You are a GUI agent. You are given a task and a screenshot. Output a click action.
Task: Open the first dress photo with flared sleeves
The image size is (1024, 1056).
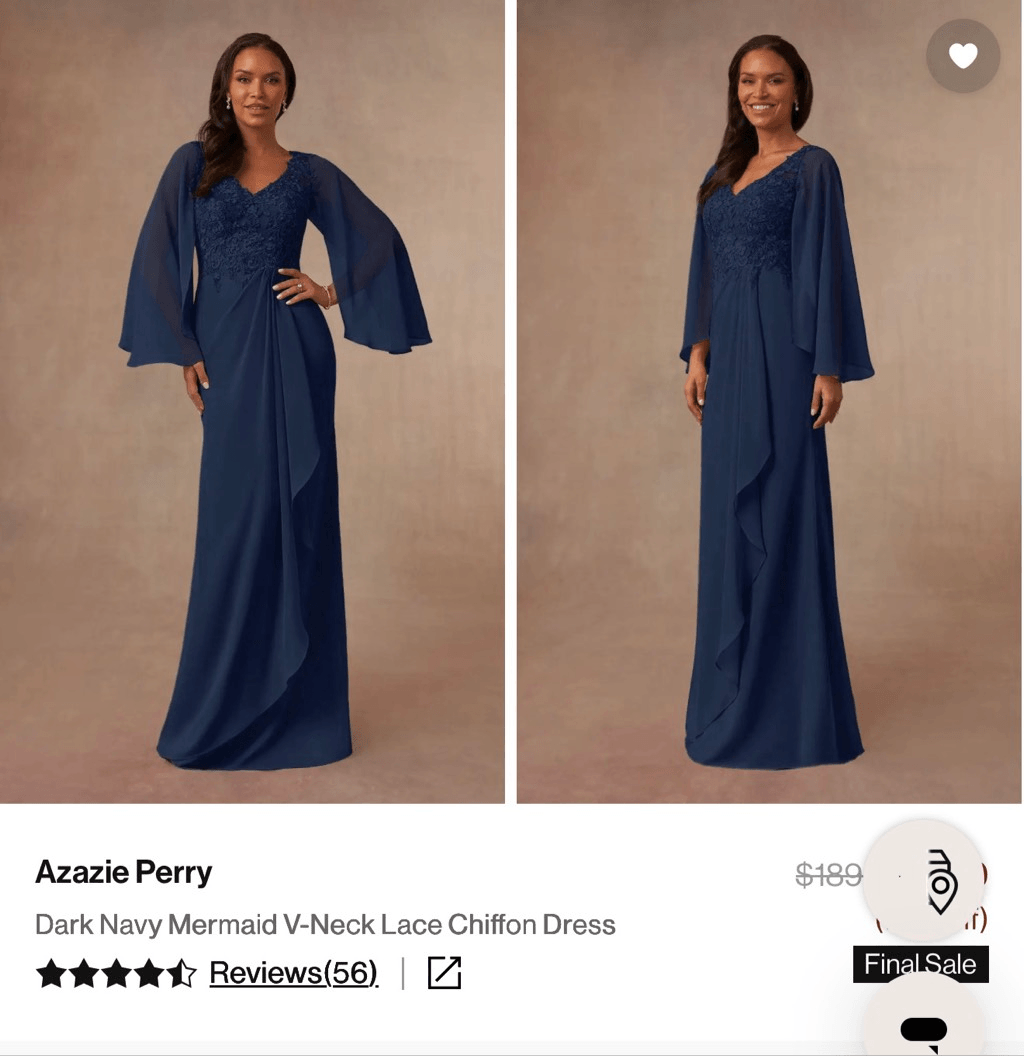252,400
